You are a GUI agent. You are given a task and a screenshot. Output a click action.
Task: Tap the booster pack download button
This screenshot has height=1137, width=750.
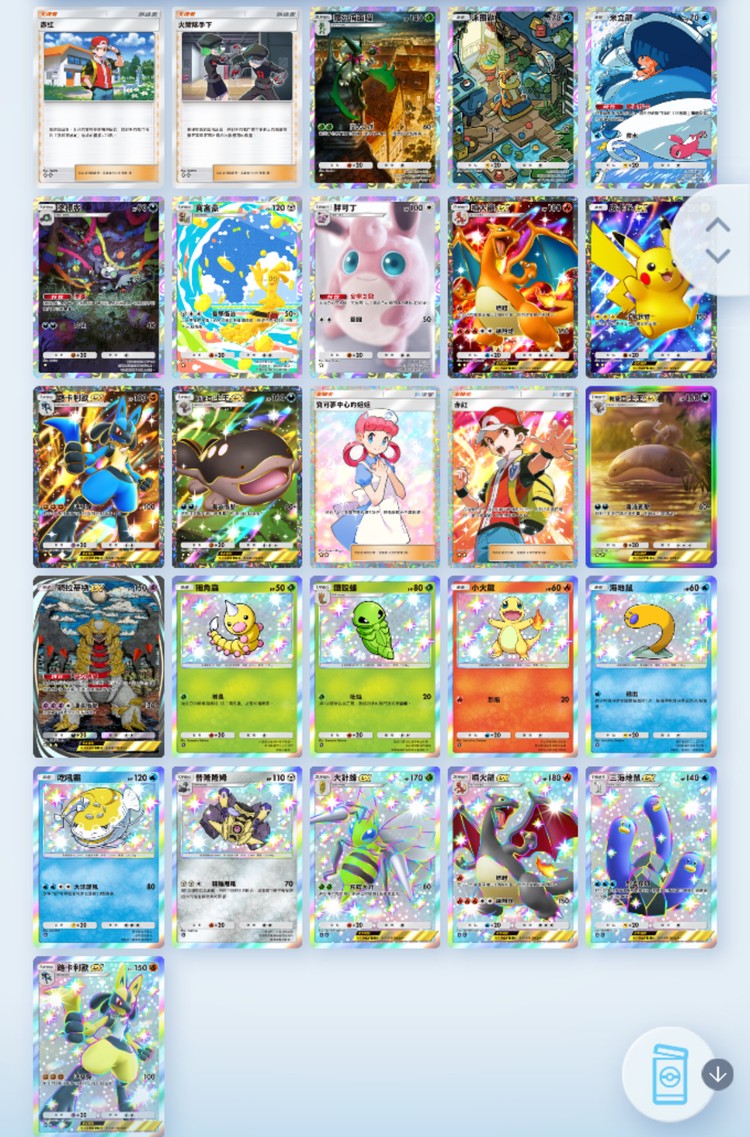pyautogui.click(x=670, y=1074)
